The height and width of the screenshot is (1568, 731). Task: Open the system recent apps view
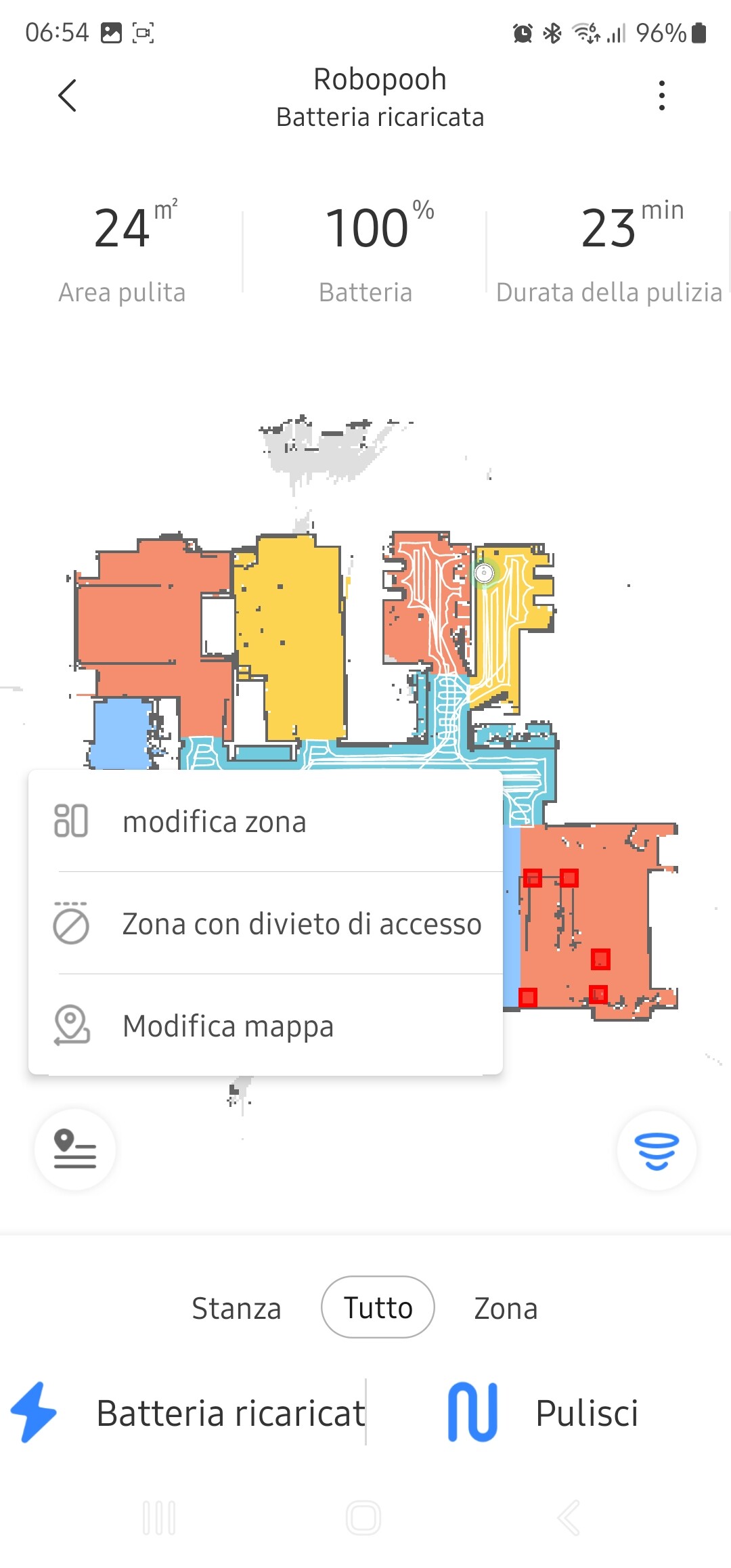pyautogui.click(x=159, y=1517)
